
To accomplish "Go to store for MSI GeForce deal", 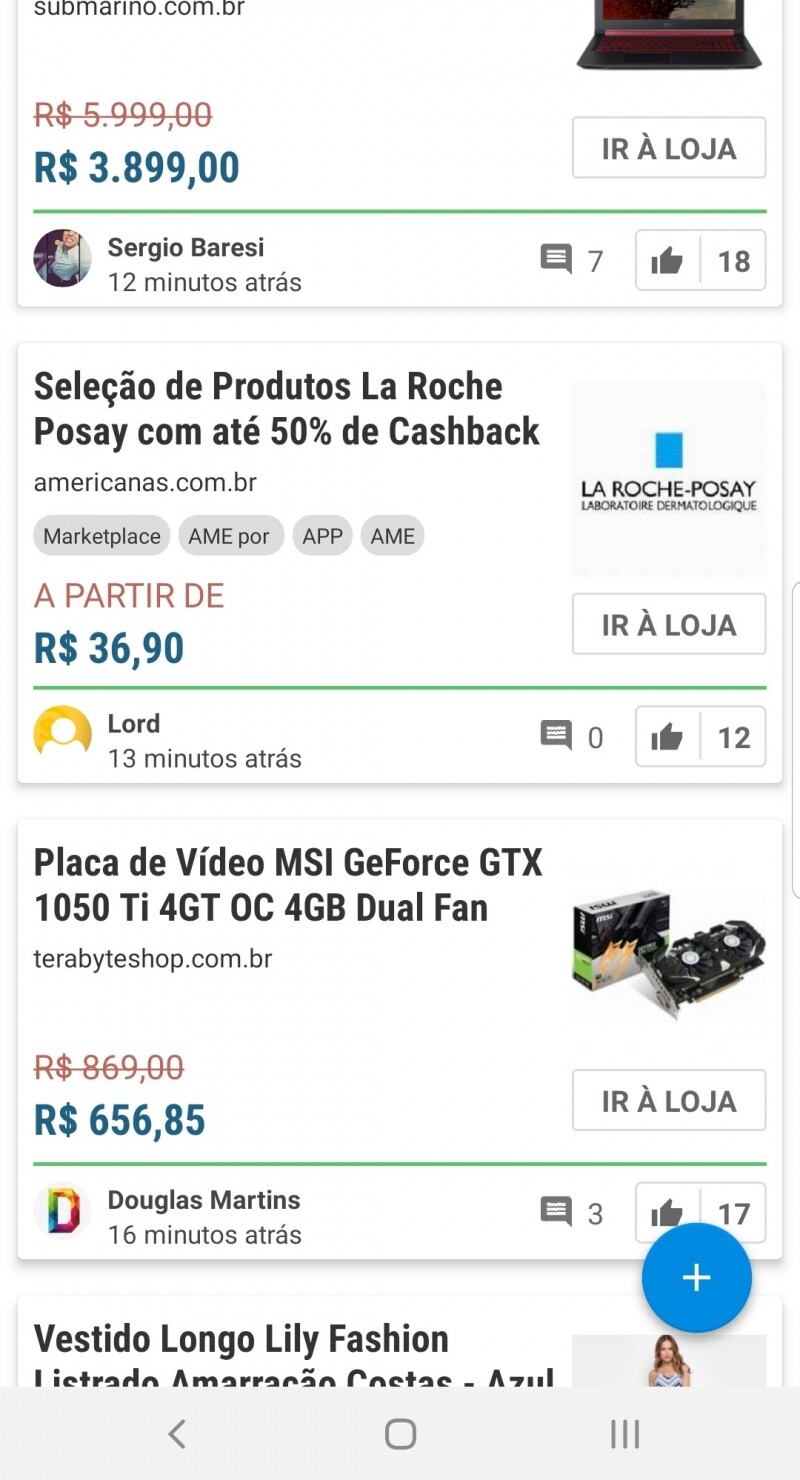I will click(x=669, y=1101).
